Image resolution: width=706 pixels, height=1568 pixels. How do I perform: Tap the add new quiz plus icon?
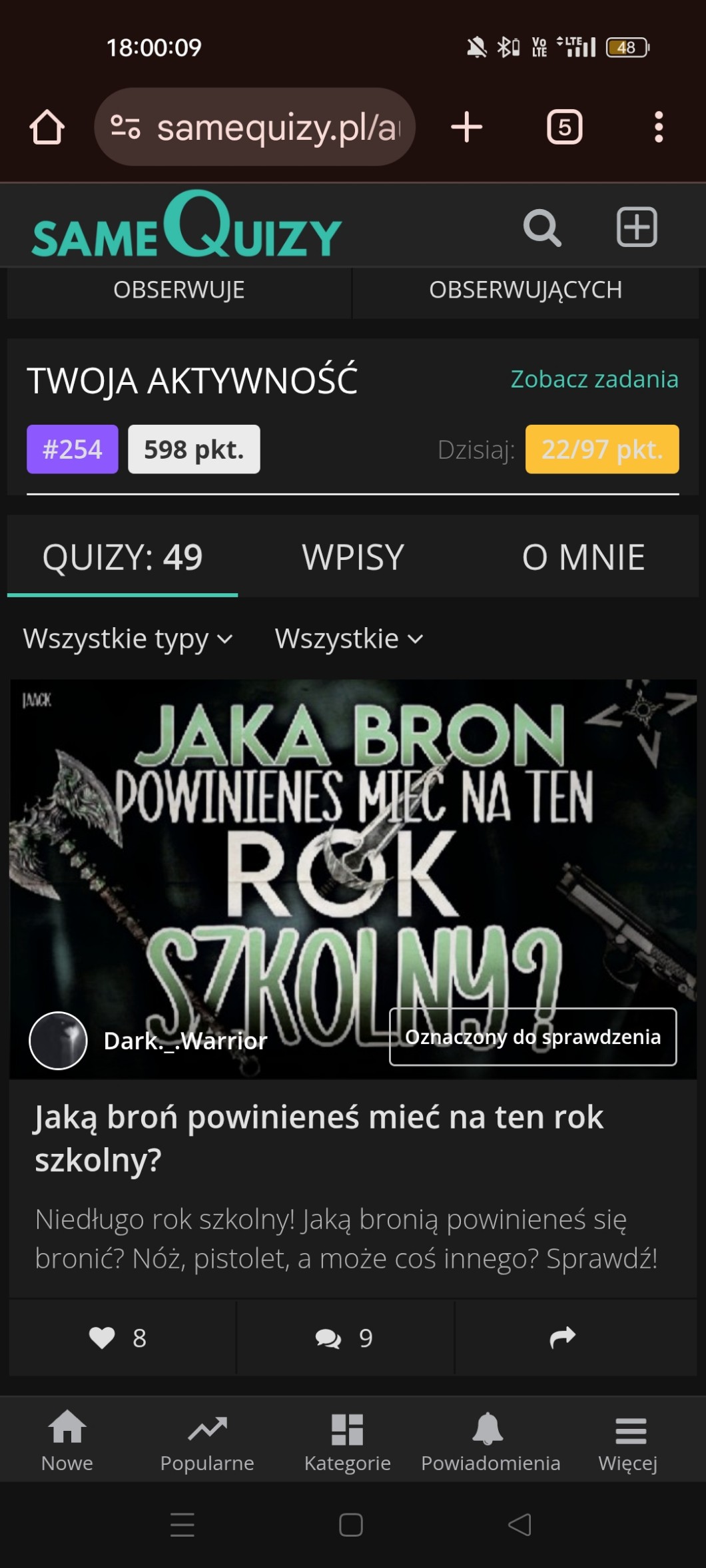637,227
